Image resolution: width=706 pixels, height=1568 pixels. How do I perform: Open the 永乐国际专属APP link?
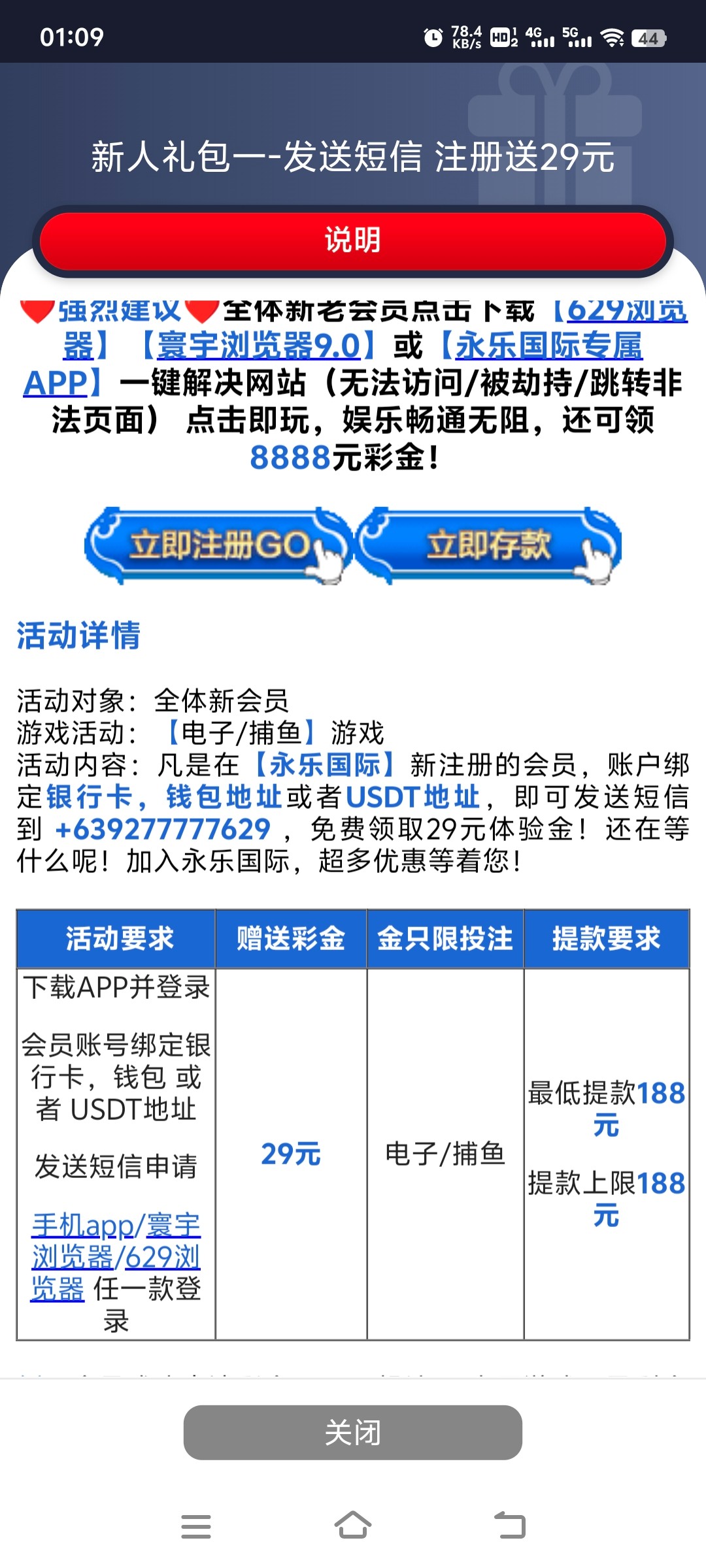point(548,346)
